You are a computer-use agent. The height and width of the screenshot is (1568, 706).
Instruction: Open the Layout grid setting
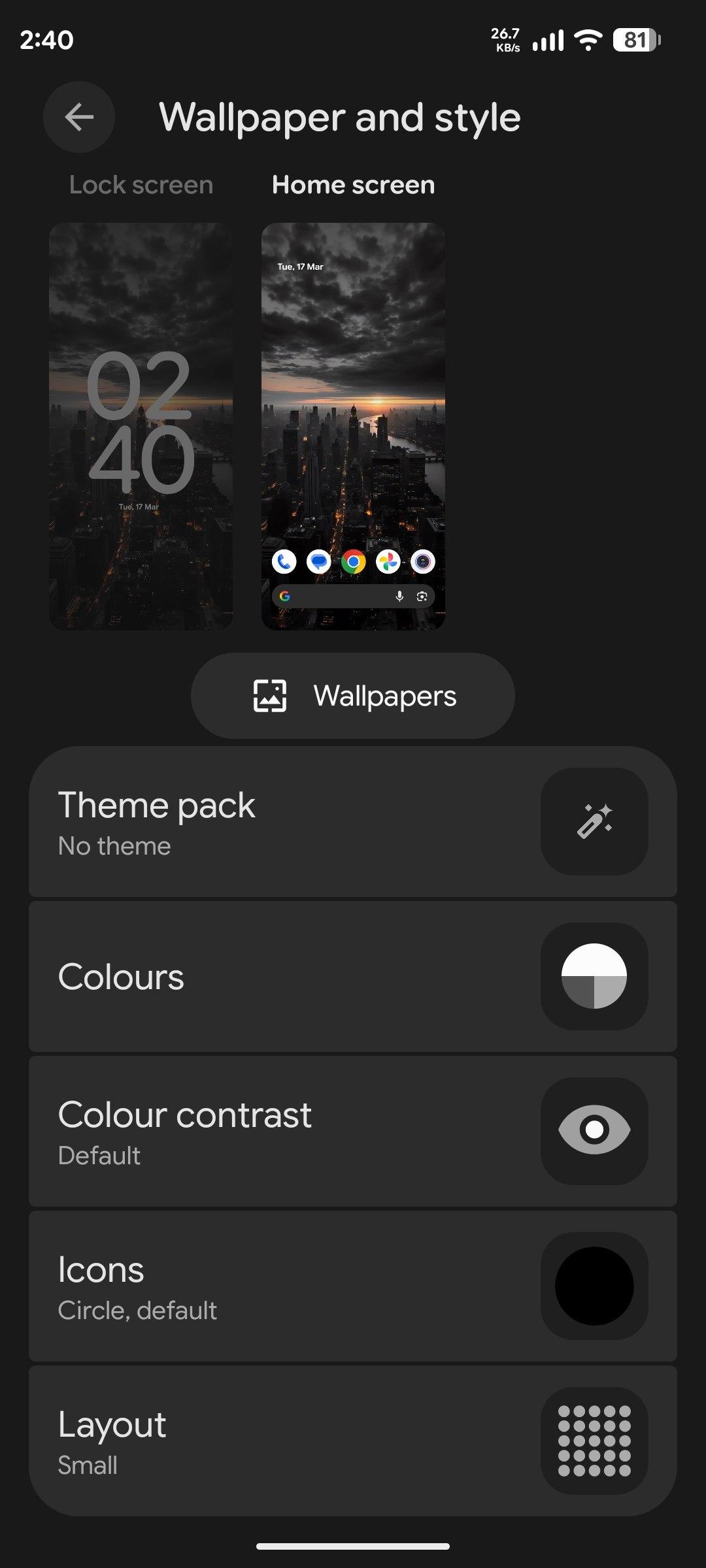353,1441
